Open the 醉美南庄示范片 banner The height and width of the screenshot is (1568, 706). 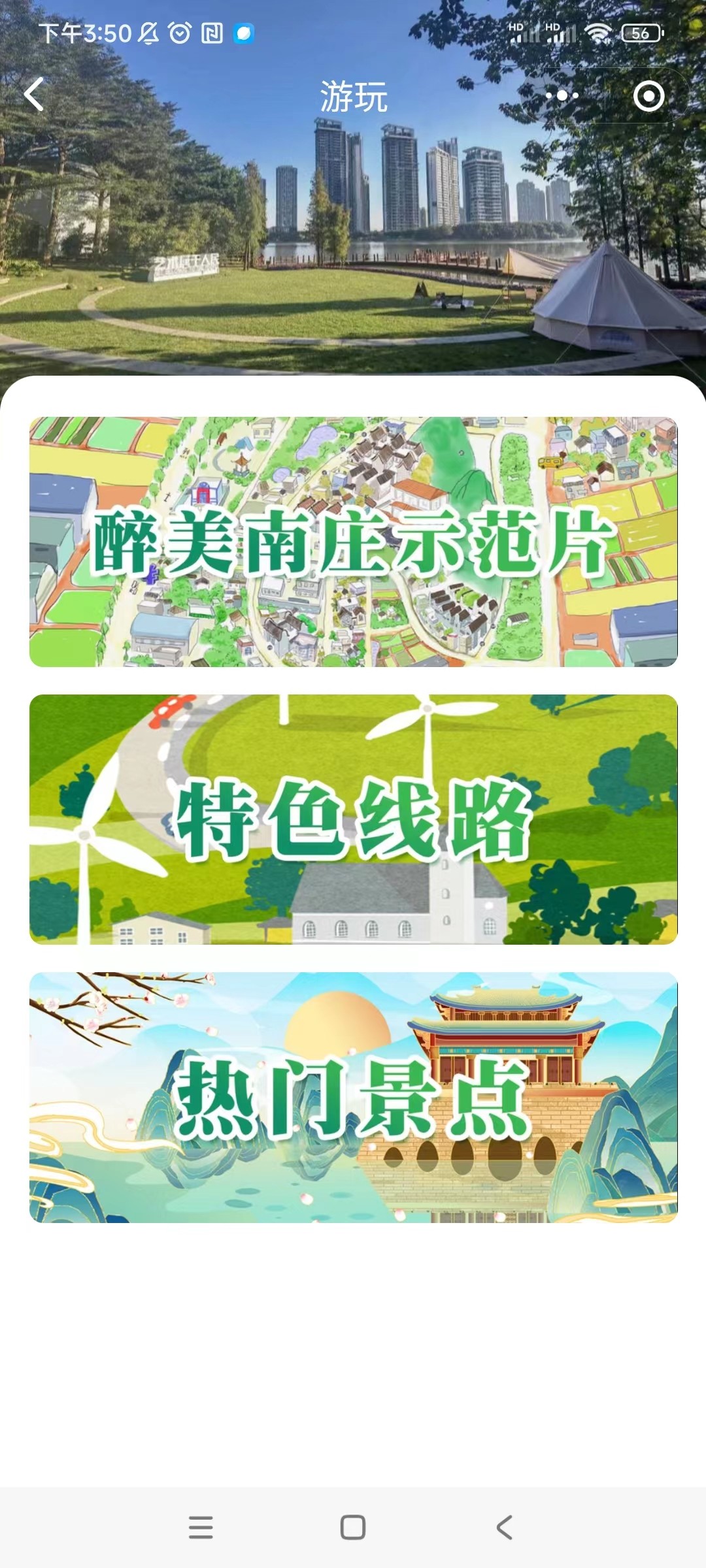[353, 542]
